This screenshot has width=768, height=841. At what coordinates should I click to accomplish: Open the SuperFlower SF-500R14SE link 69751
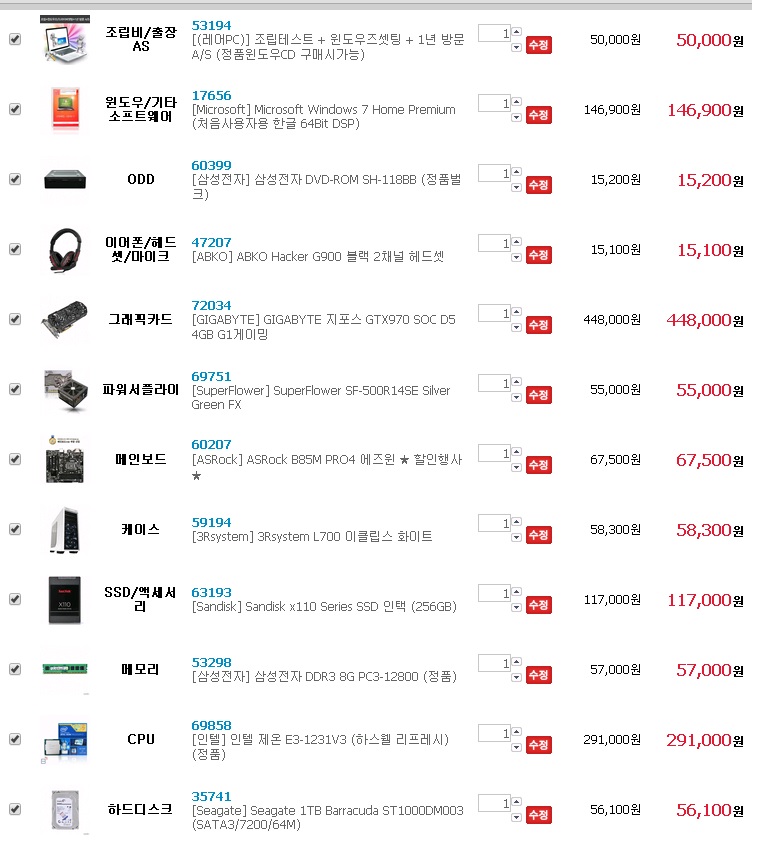click(x=211, y=377)
